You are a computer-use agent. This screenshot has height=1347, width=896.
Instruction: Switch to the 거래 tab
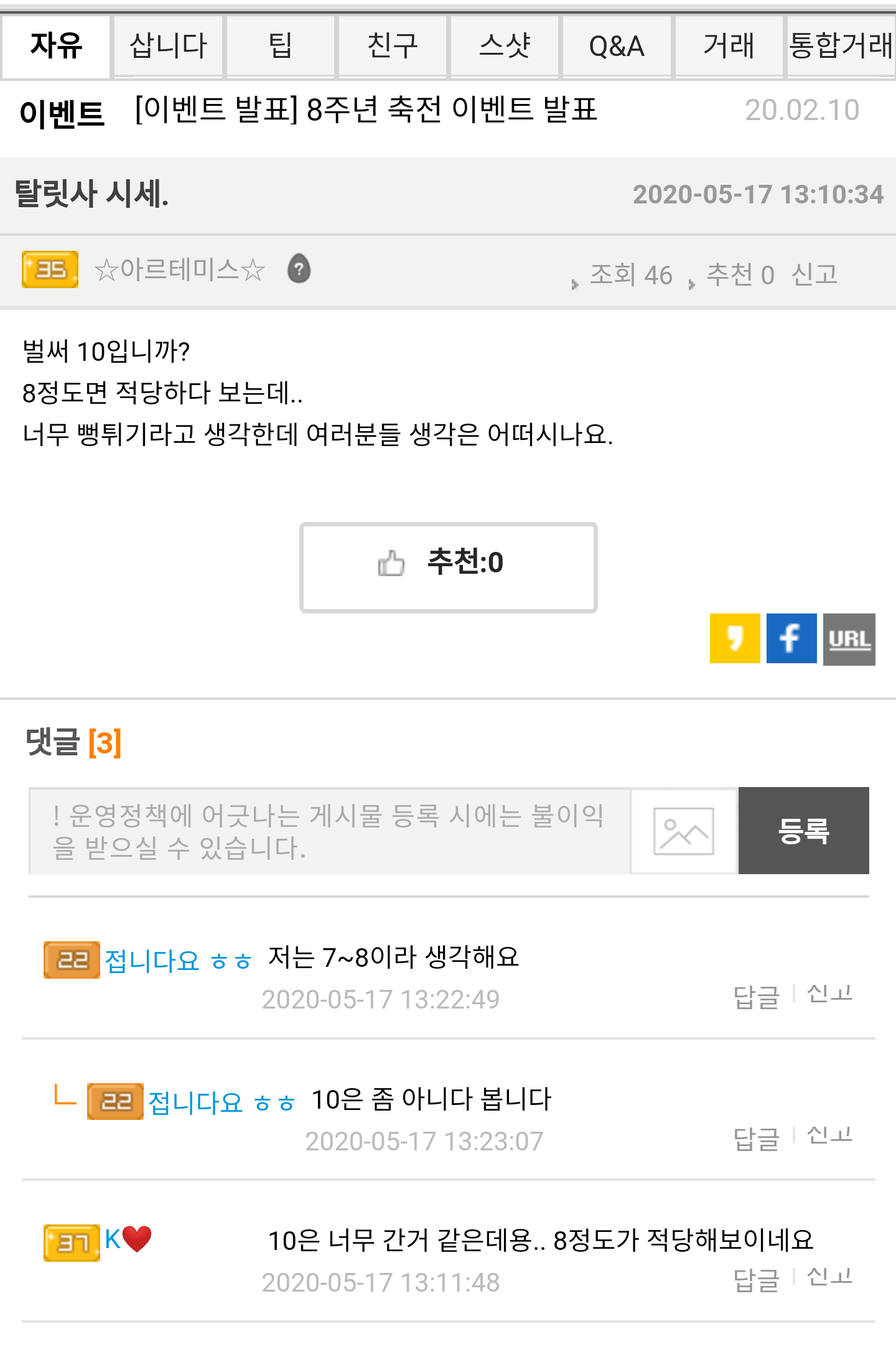click(728, 46)
